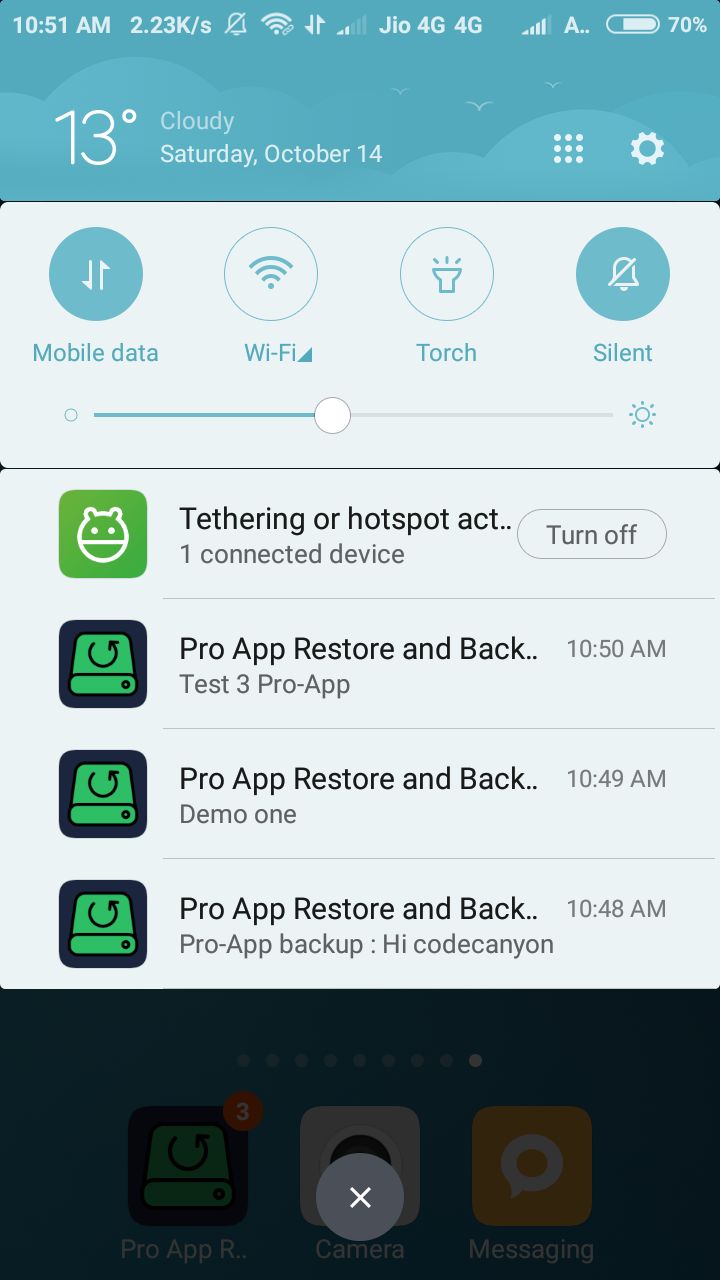Open the Hi codecanyon backup notification
720x1280 pixels.
click(360, 924)
